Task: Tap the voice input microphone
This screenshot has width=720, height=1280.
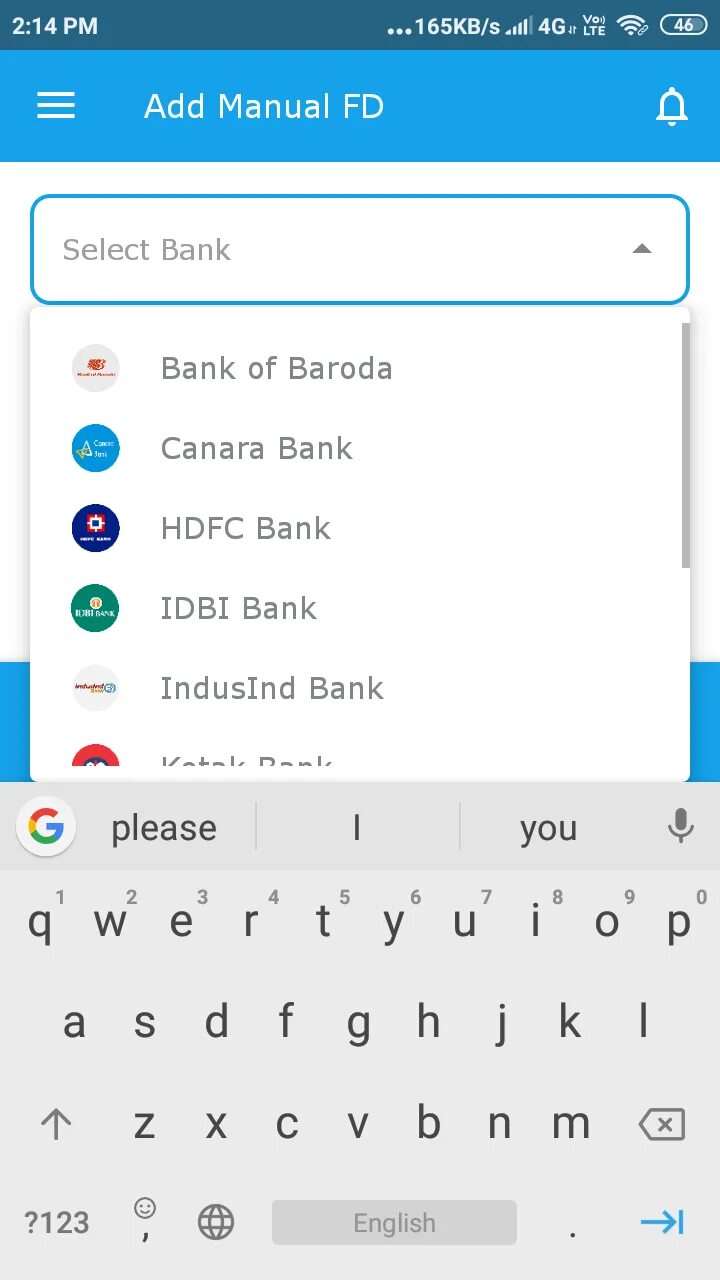Action: coord(680,826)
